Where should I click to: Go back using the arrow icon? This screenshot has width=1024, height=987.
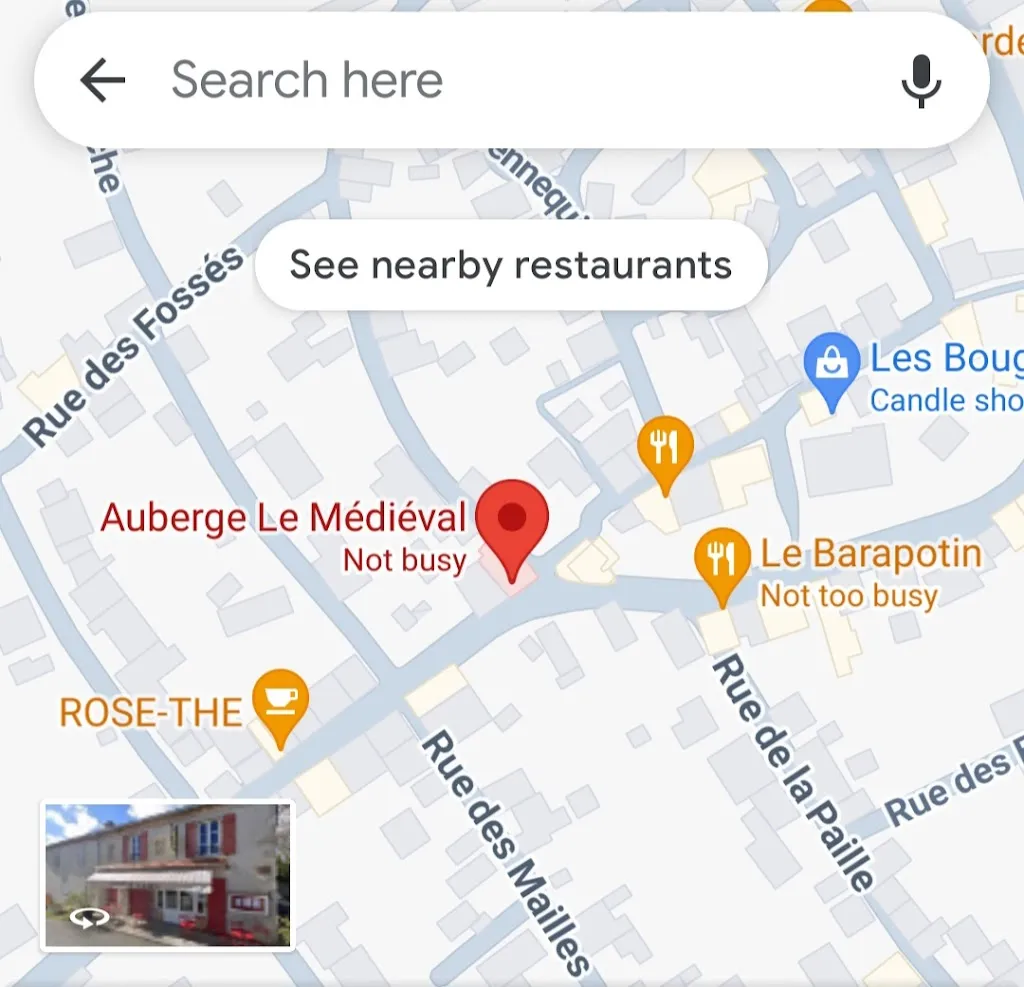pos(103,80)
